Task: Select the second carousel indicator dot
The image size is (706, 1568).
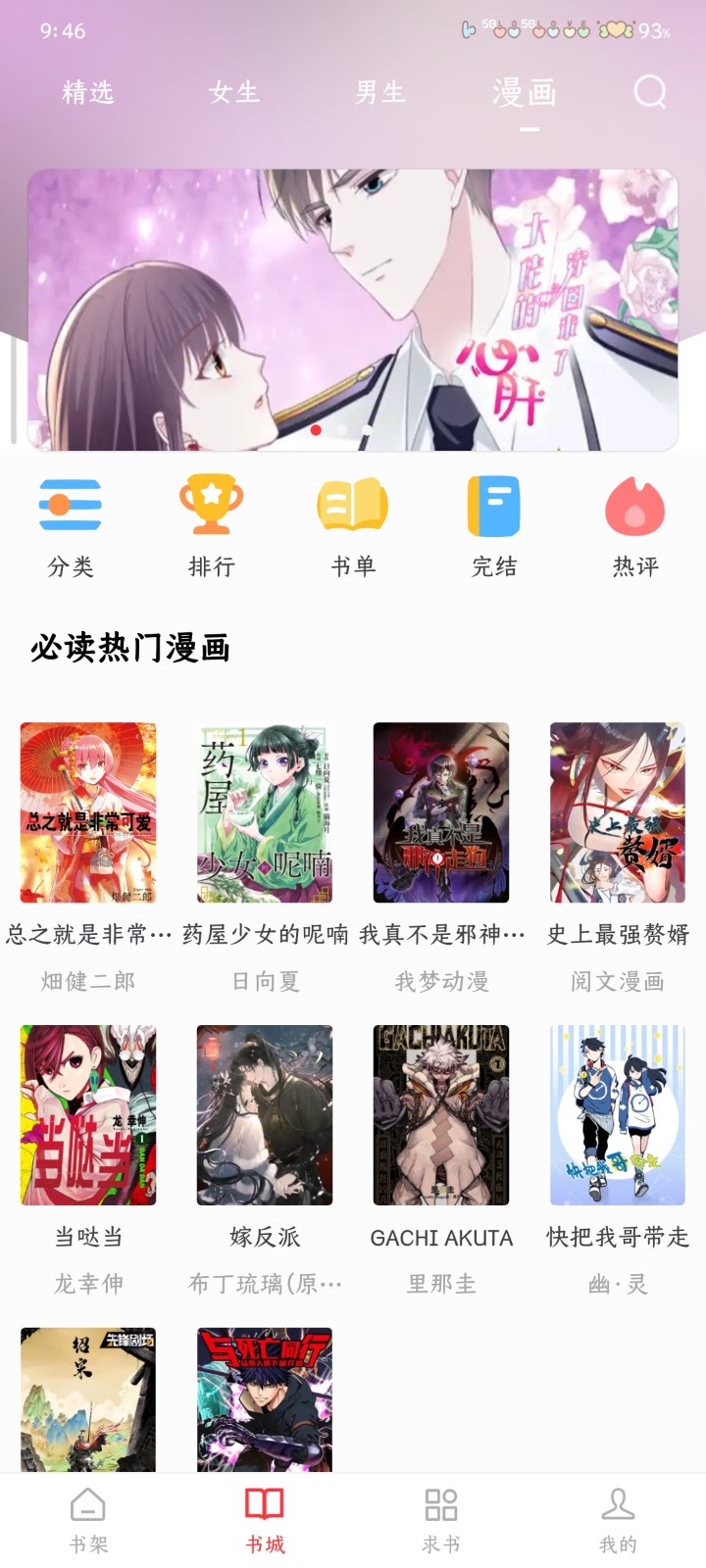Action: click(x=340, y=430)
